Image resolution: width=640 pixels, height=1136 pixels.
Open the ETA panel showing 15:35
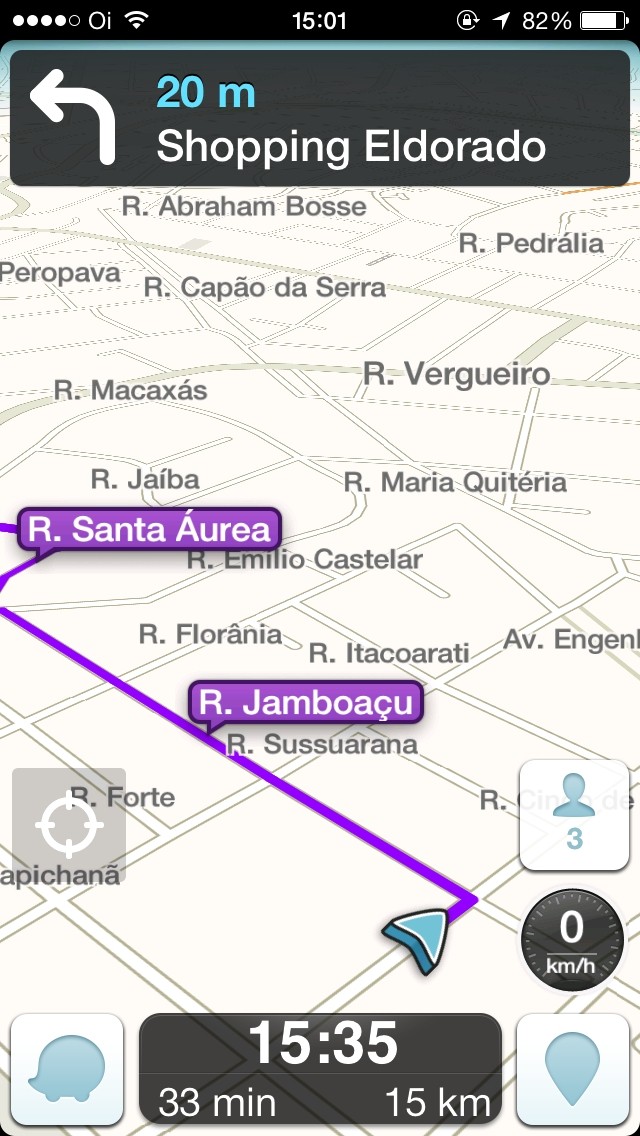320,1070
